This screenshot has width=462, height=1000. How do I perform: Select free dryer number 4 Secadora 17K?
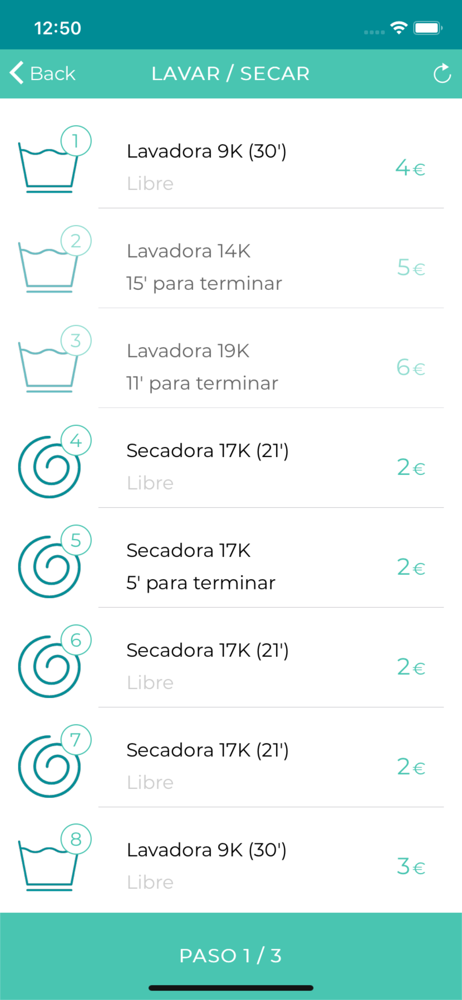click(x=231, y=458)
